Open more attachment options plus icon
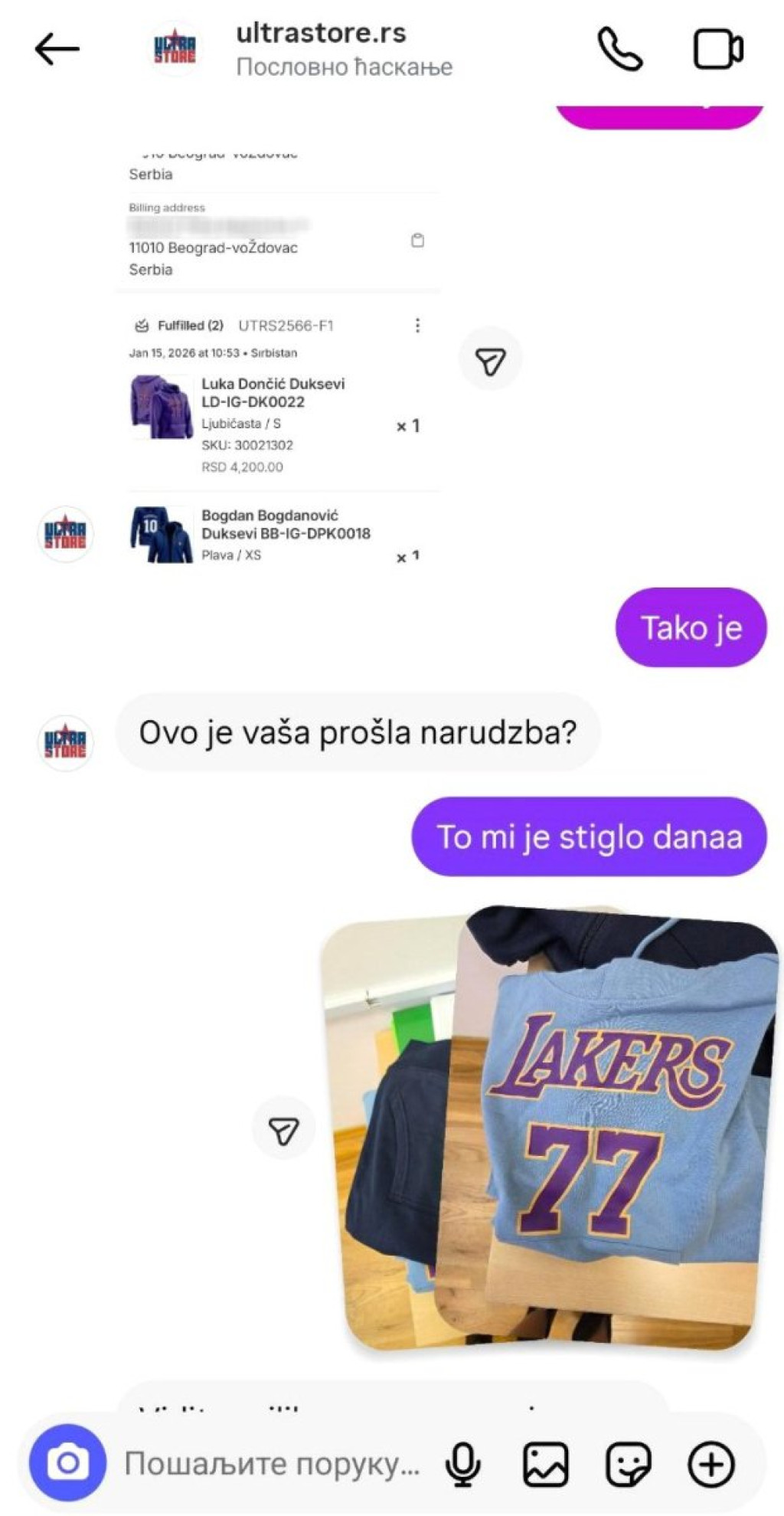This screenshot has height=1516, width=784. coord(711,1464)
